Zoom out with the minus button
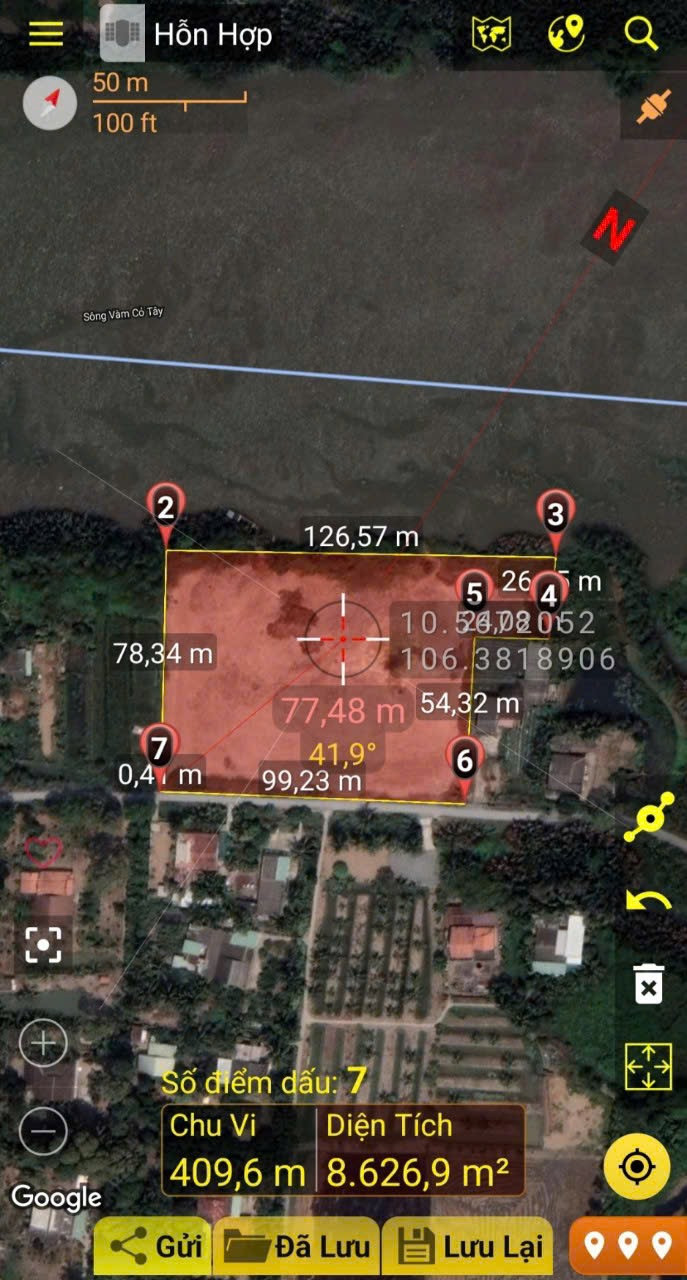Screen dimensions: 687x1280 (44, 1131)
